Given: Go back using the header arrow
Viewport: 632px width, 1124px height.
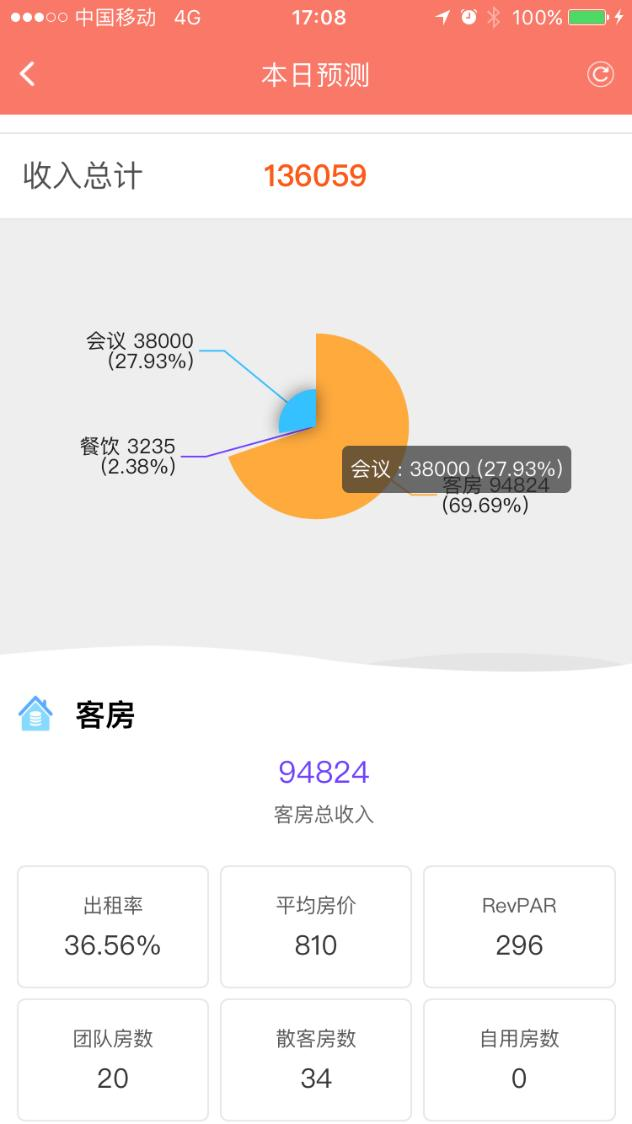Looking at the screenshot, I should (27, 74).
